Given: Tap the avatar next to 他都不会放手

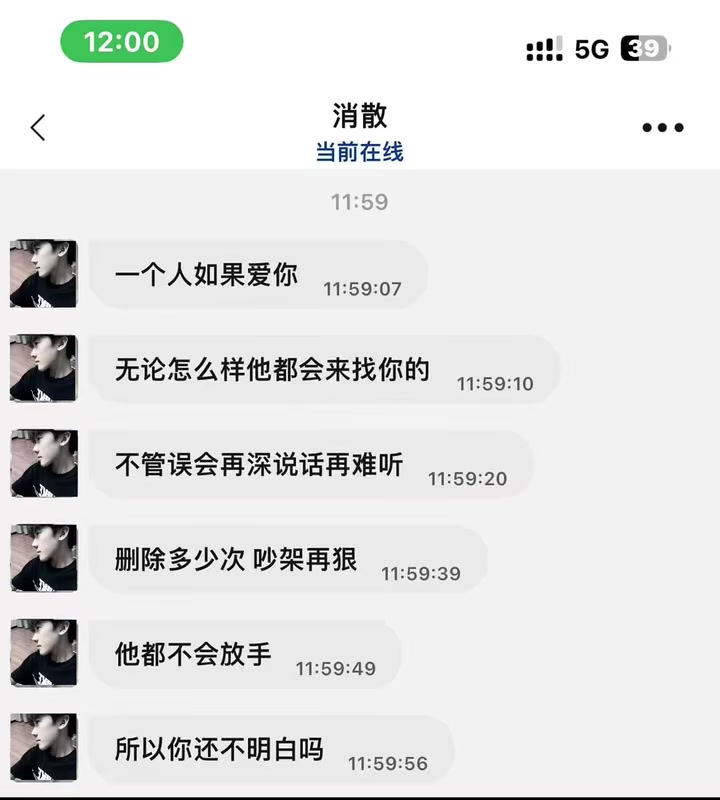Looking at the screenshot, I should (44, 653).
